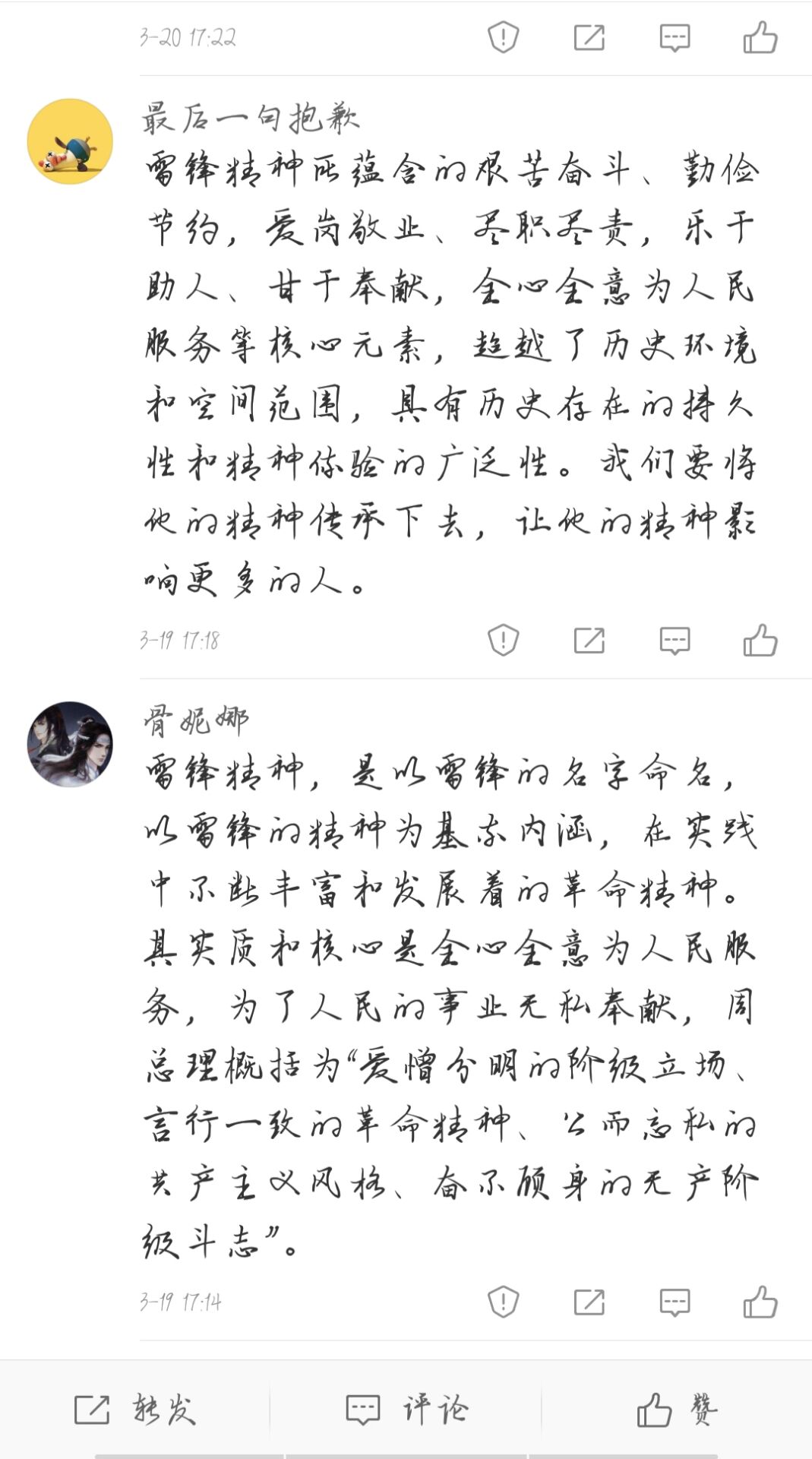Open 最后一句抱歉's profile avatar
Screen dimensions: 812x1459
coord(70,141)
